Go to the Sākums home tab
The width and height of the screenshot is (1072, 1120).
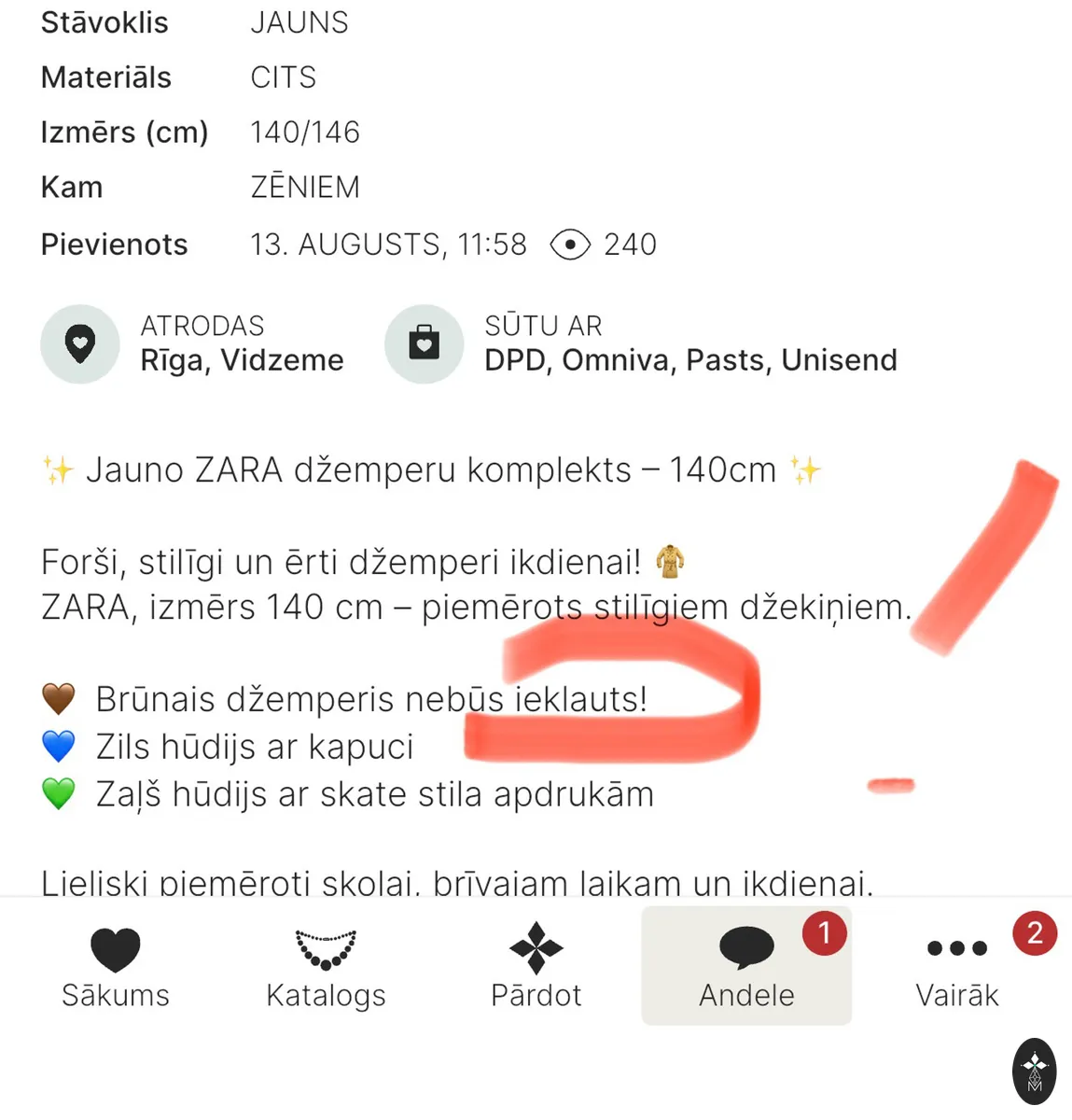click(x=116, y=967)
